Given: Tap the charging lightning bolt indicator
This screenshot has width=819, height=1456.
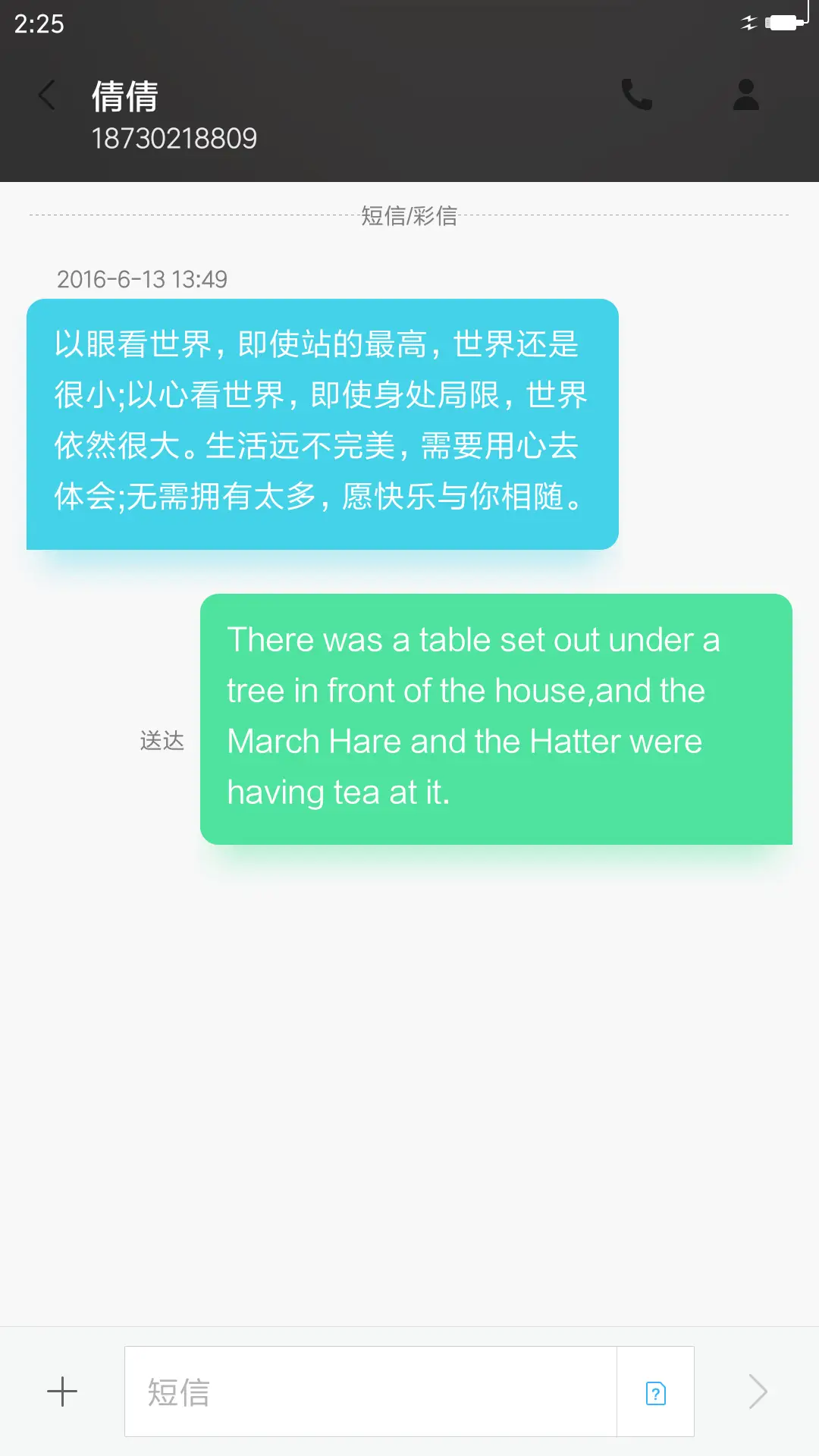Looking at the screenshot, I should point(749,22).
